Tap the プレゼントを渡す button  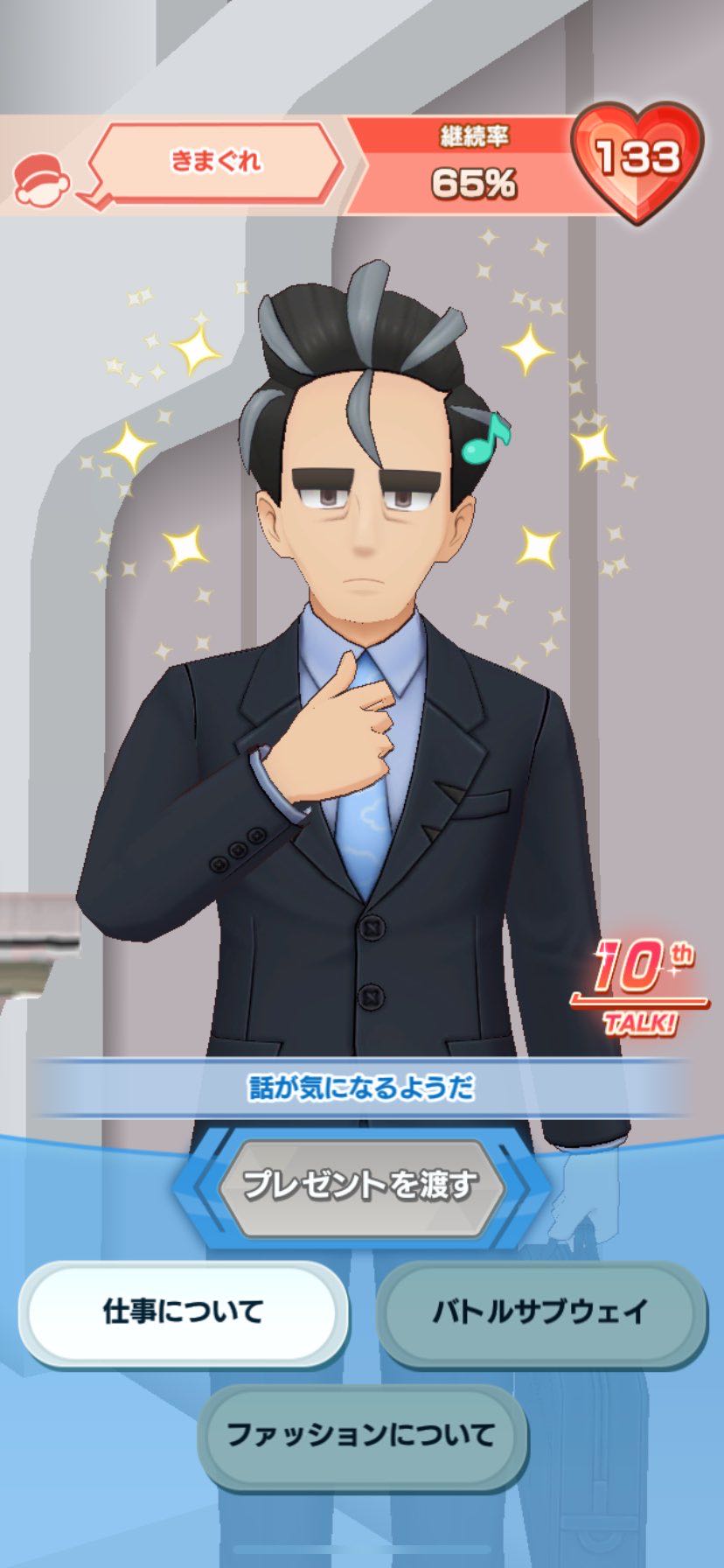click(361, 1186)
